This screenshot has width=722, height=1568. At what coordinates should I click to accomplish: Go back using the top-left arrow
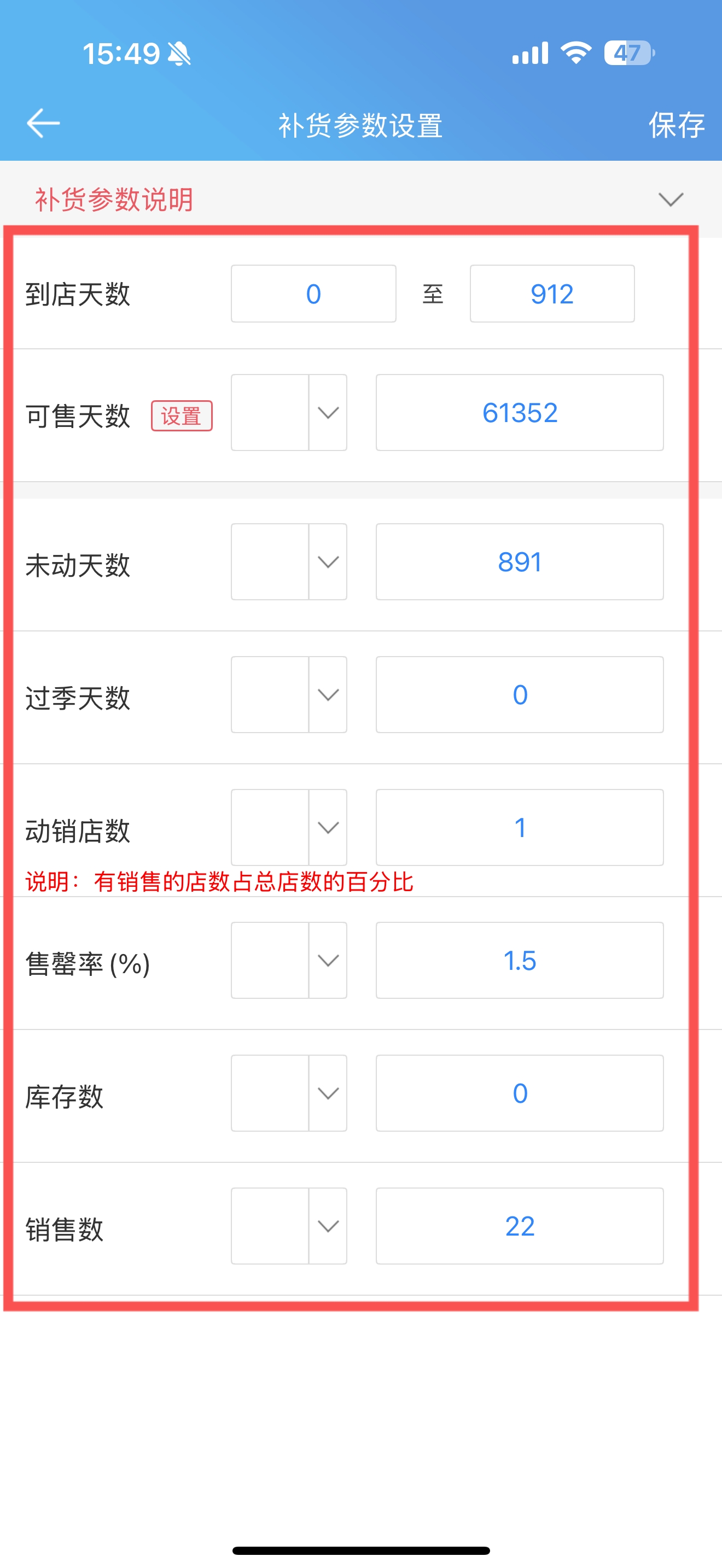[43, 124]
